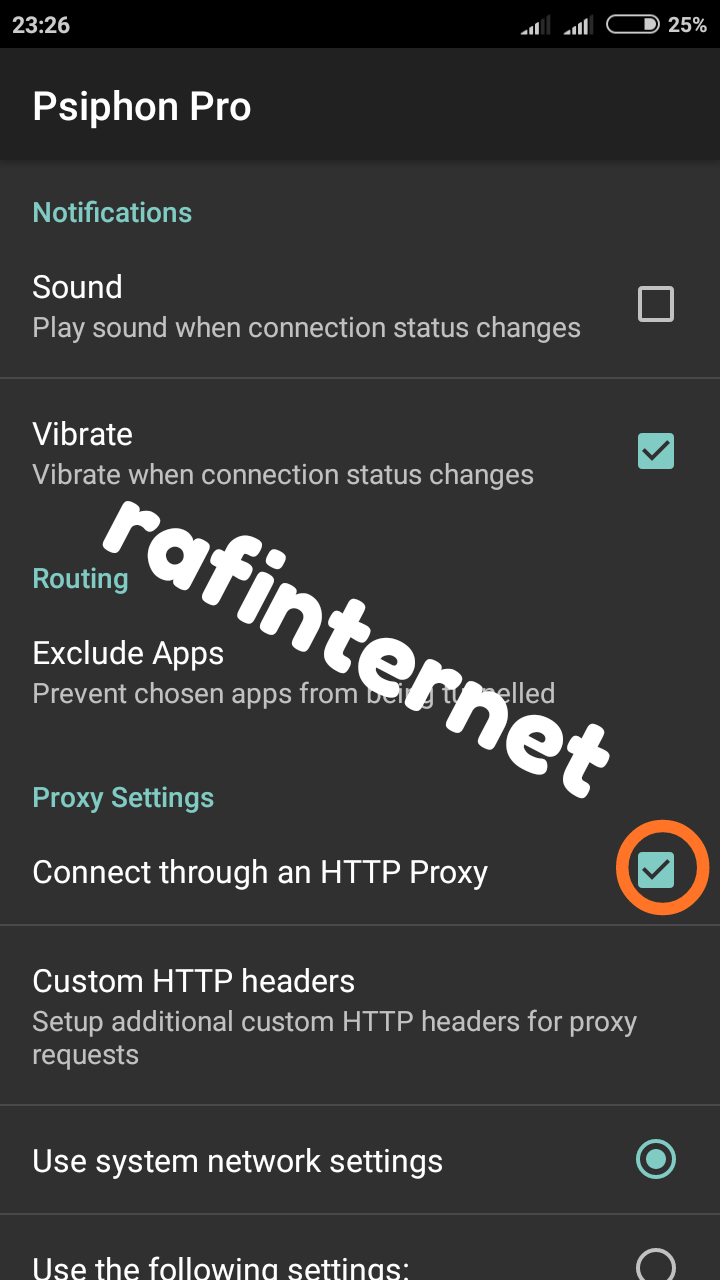
Task: Toggle the highlighted HTTP Proxy checkbox
Action: coord(658,871)
